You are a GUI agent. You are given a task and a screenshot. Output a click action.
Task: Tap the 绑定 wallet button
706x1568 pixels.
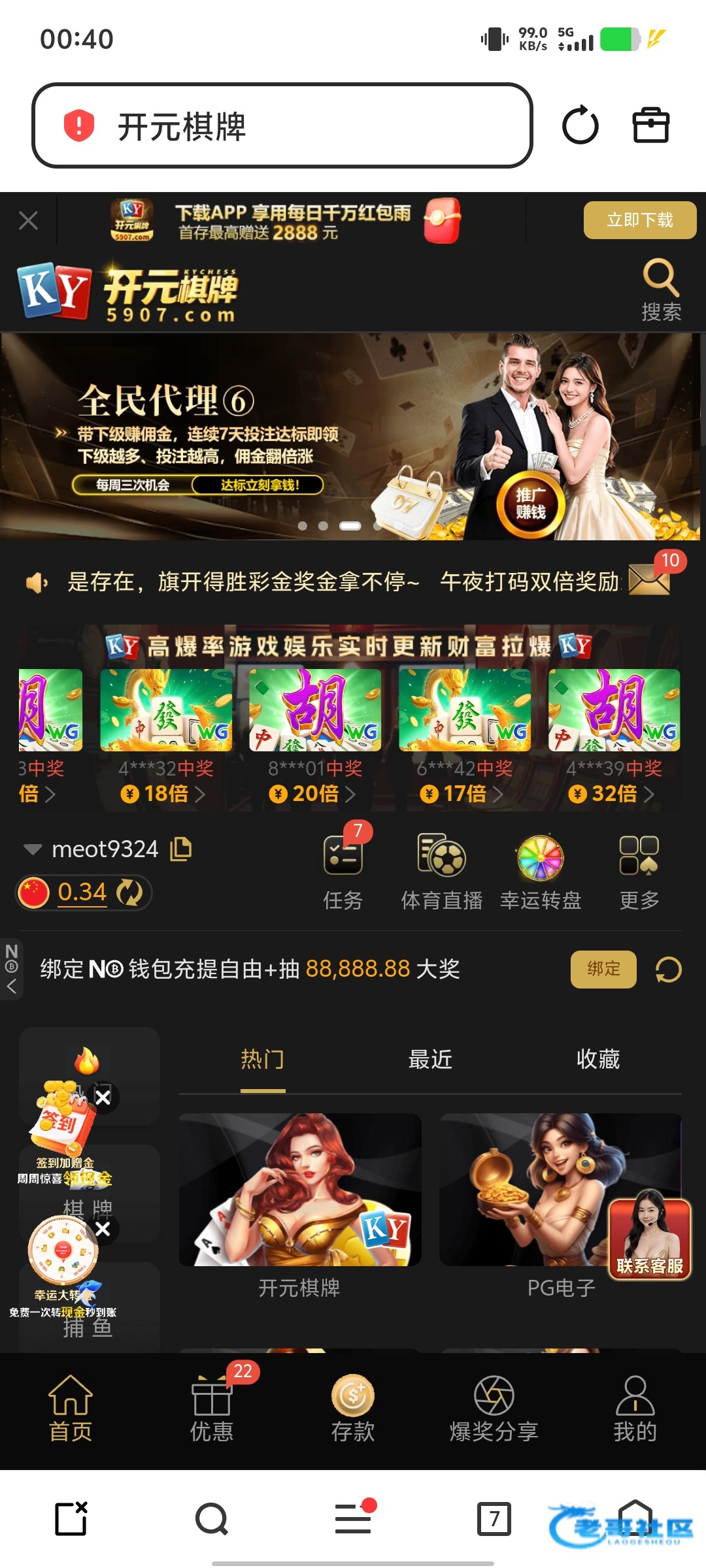603,969
